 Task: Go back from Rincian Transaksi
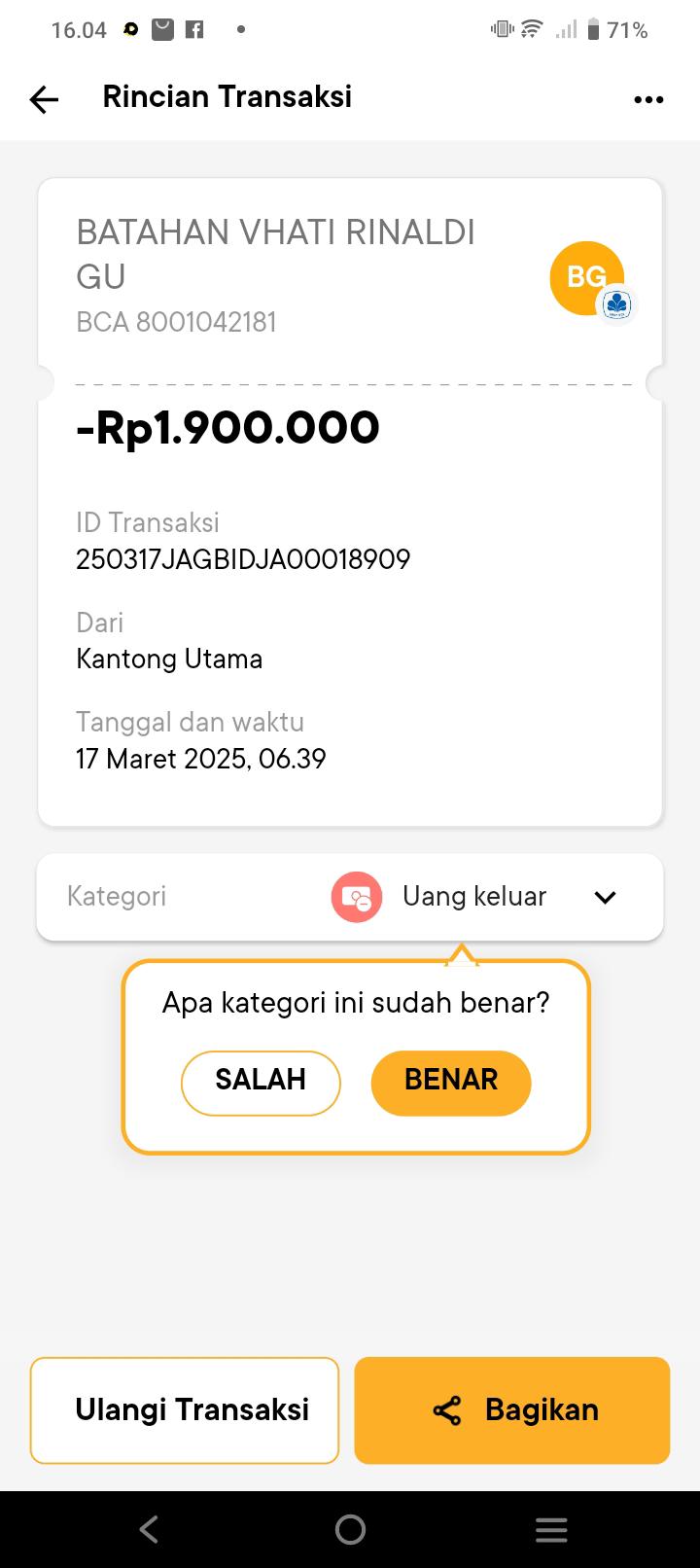click(x=44, y=98)
